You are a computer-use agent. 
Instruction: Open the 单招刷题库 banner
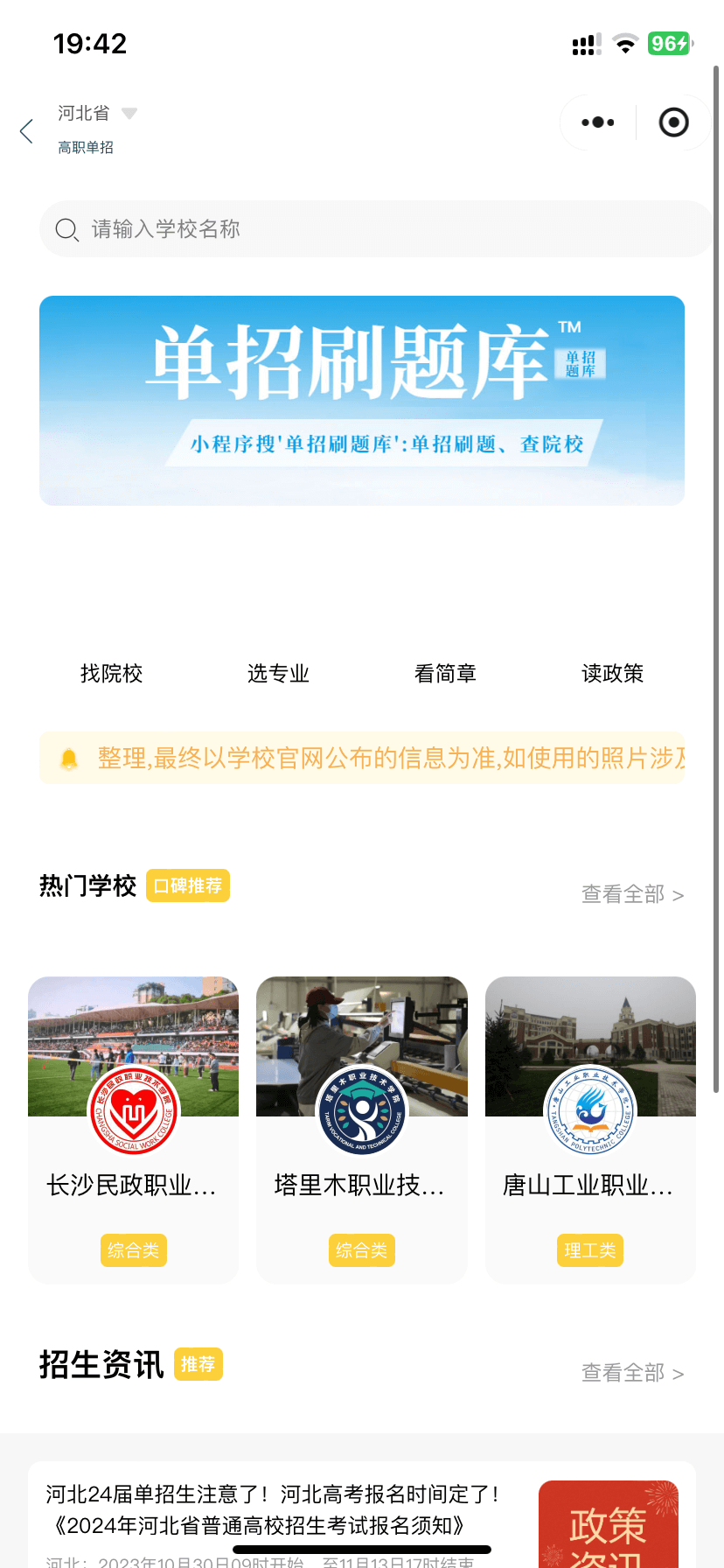tap(362, 400)
